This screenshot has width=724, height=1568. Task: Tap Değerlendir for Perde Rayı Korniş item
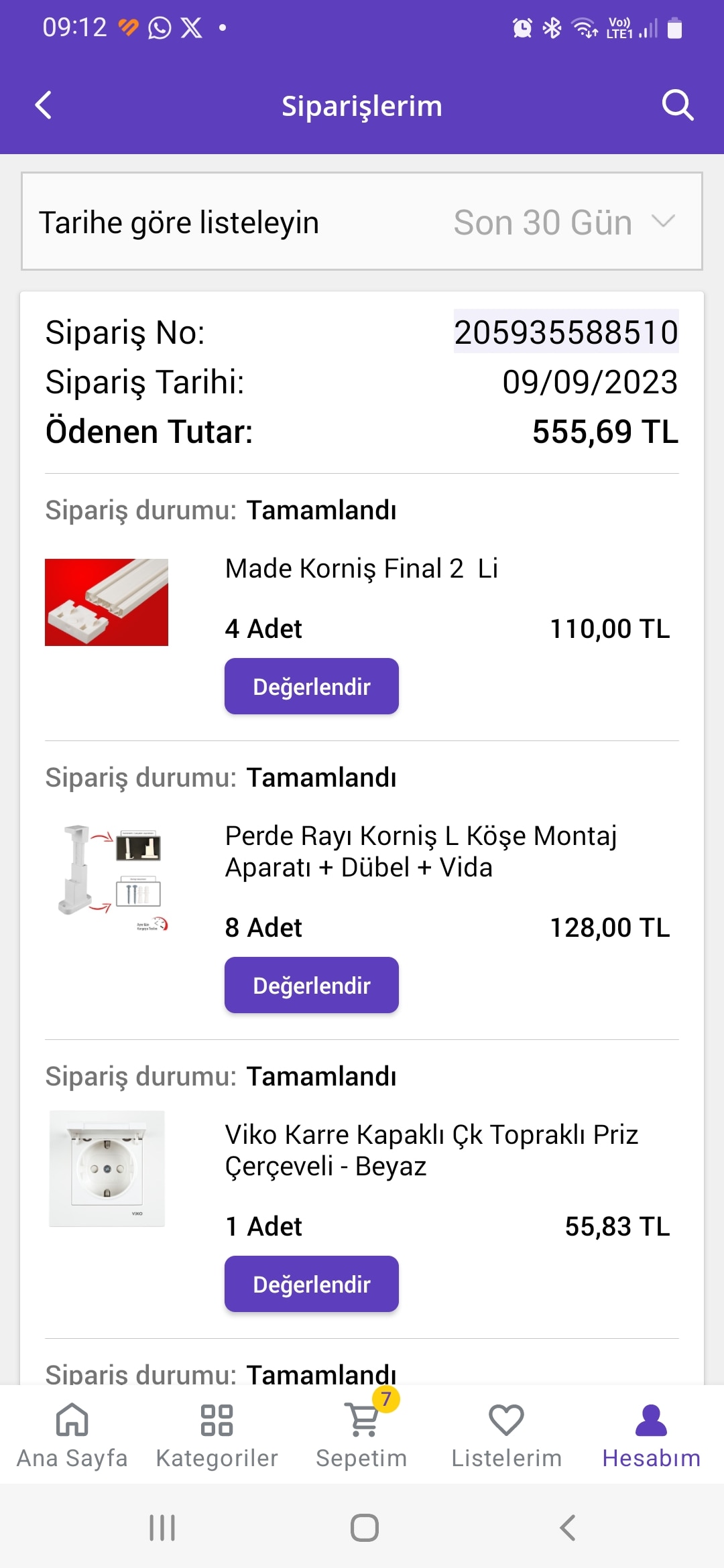coord(311,985)
